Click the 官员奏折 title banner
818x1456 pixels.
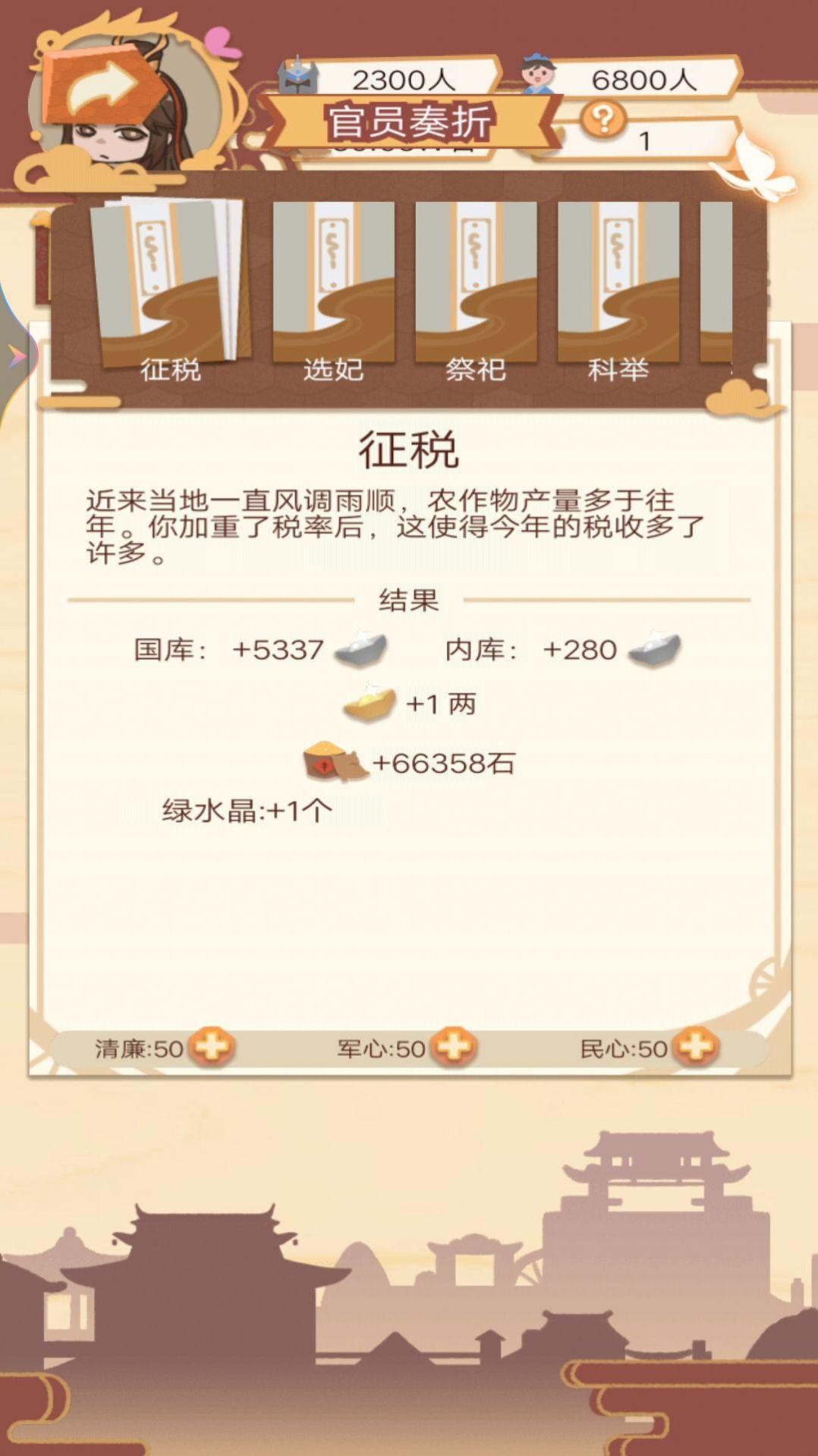[410, 119]
